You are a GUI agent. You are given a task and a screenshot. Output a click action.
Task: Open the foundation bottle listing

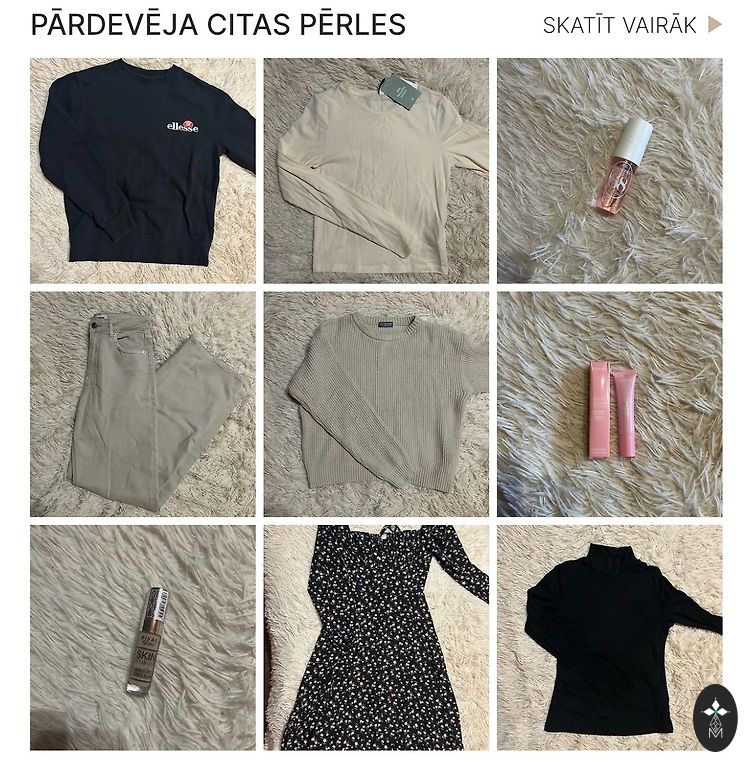click(142, 637)
